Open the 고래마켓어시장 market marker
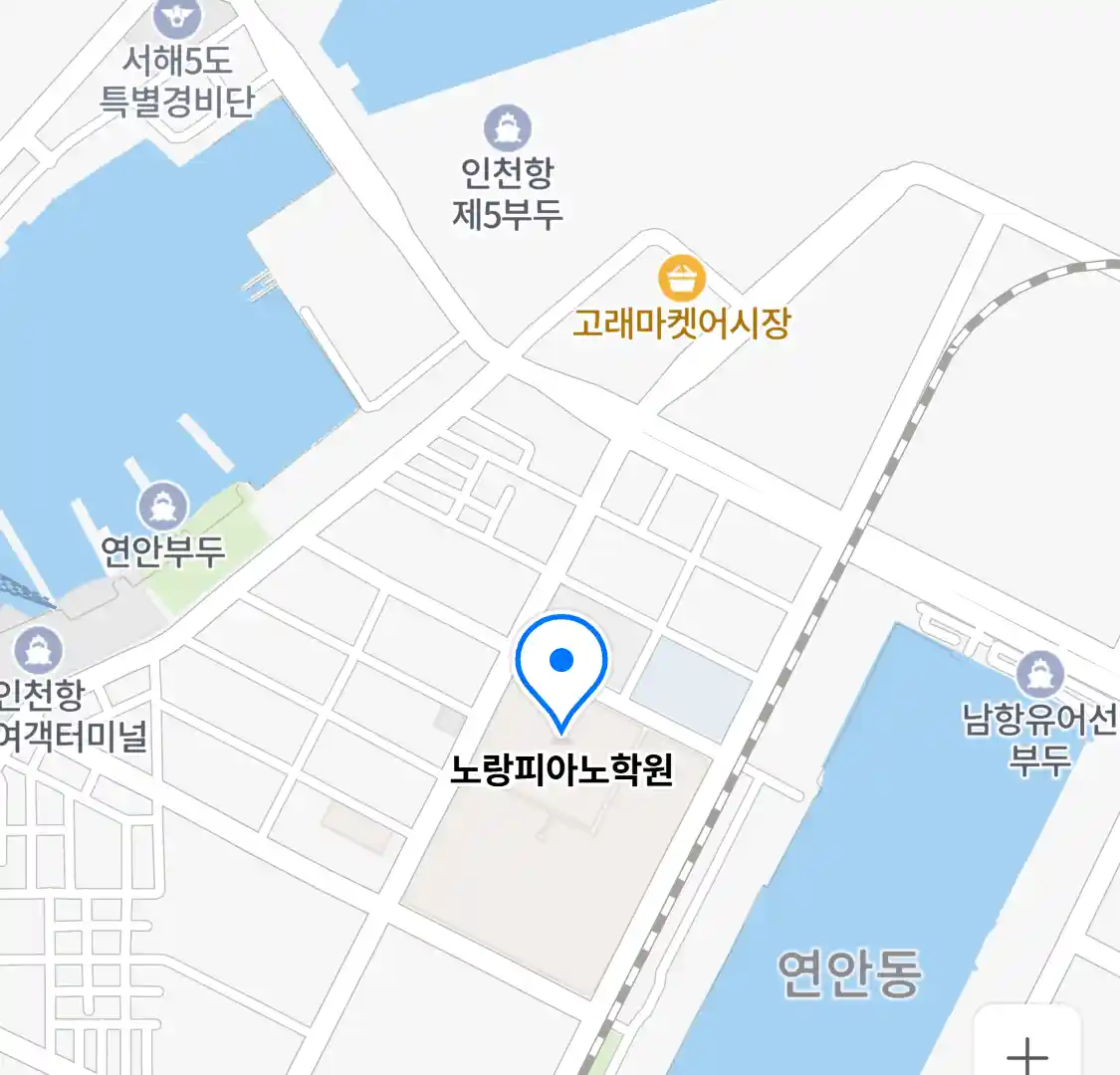1120x1075 pixels. coord(682,280)
